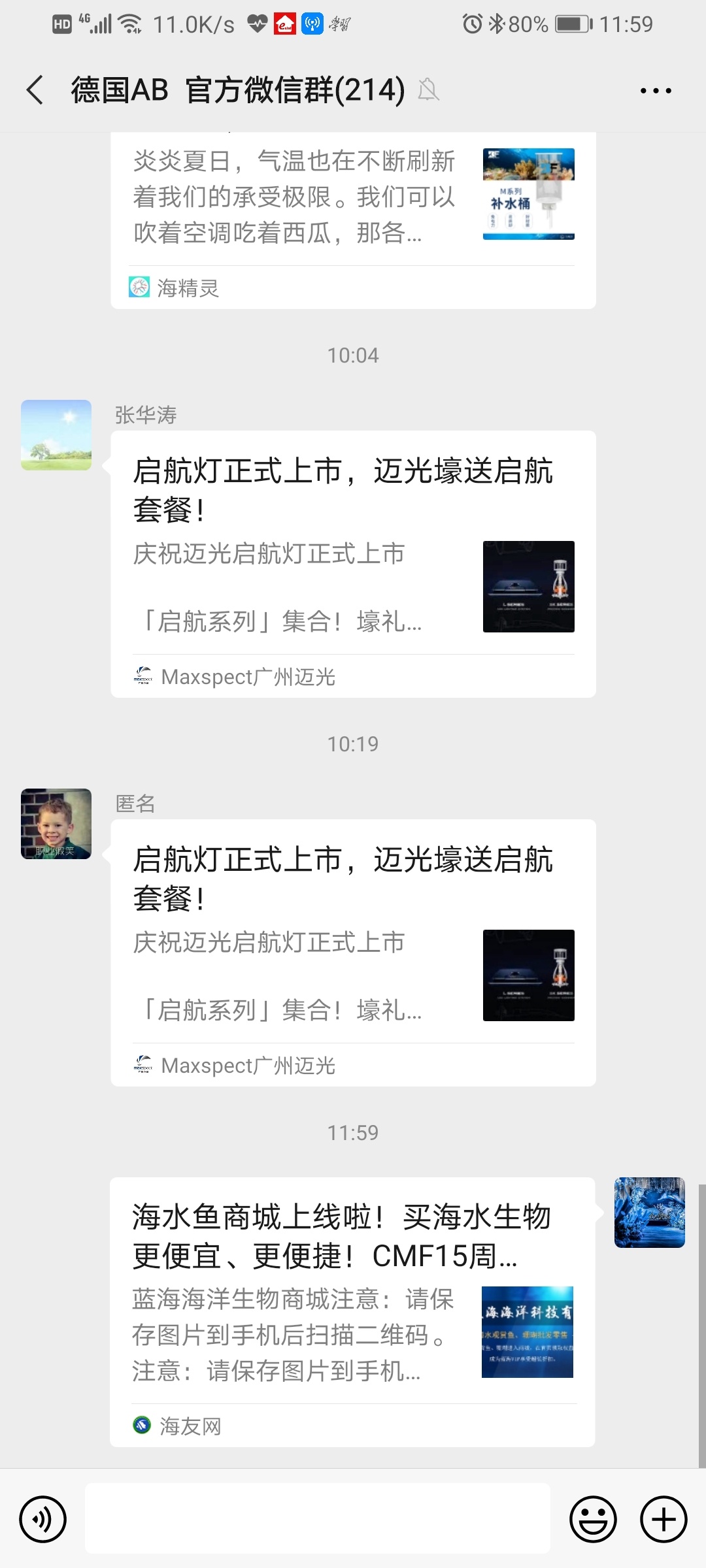This screenshot has width=706, height=1568.
Task: Focus the message text field
Action: tap(317, 1518)
